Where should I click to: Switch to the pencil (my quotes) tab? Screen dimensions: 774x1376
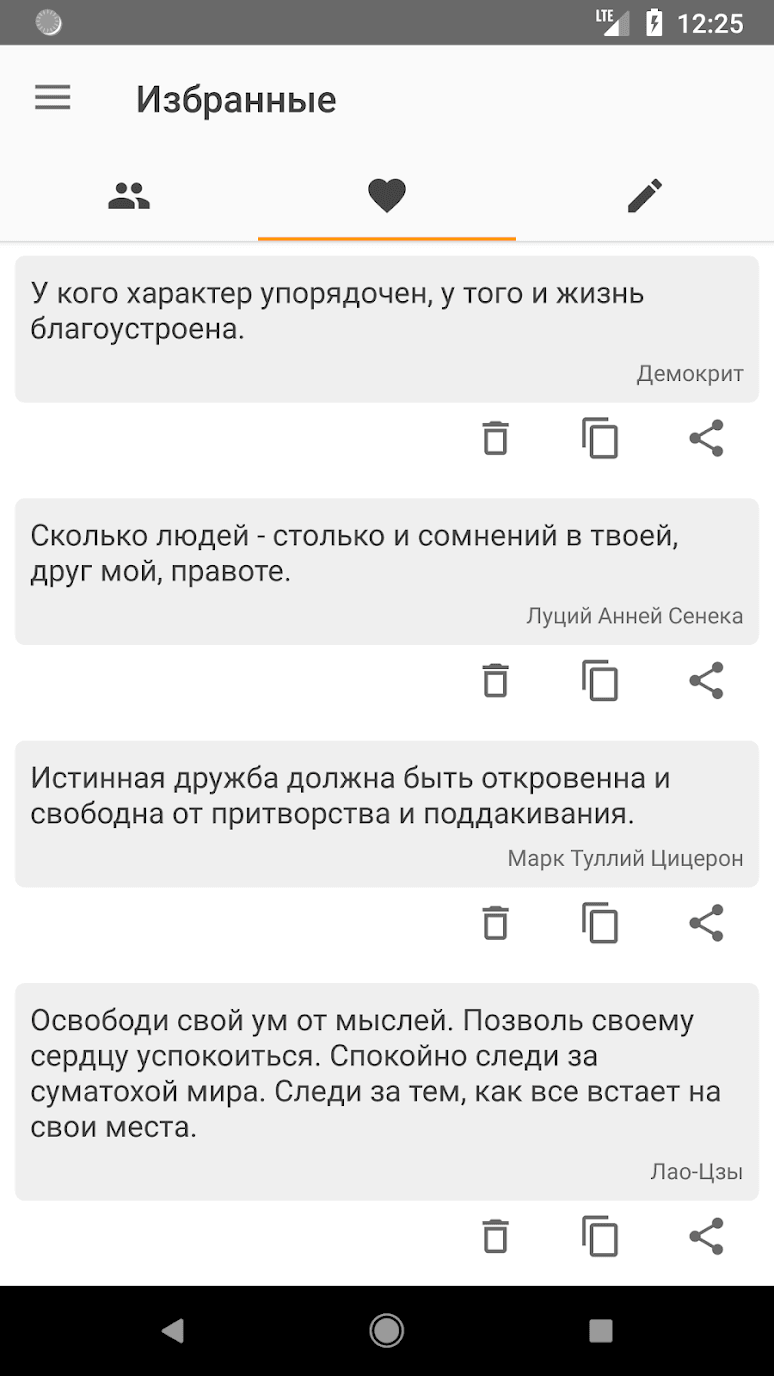(x=645, y=195)
